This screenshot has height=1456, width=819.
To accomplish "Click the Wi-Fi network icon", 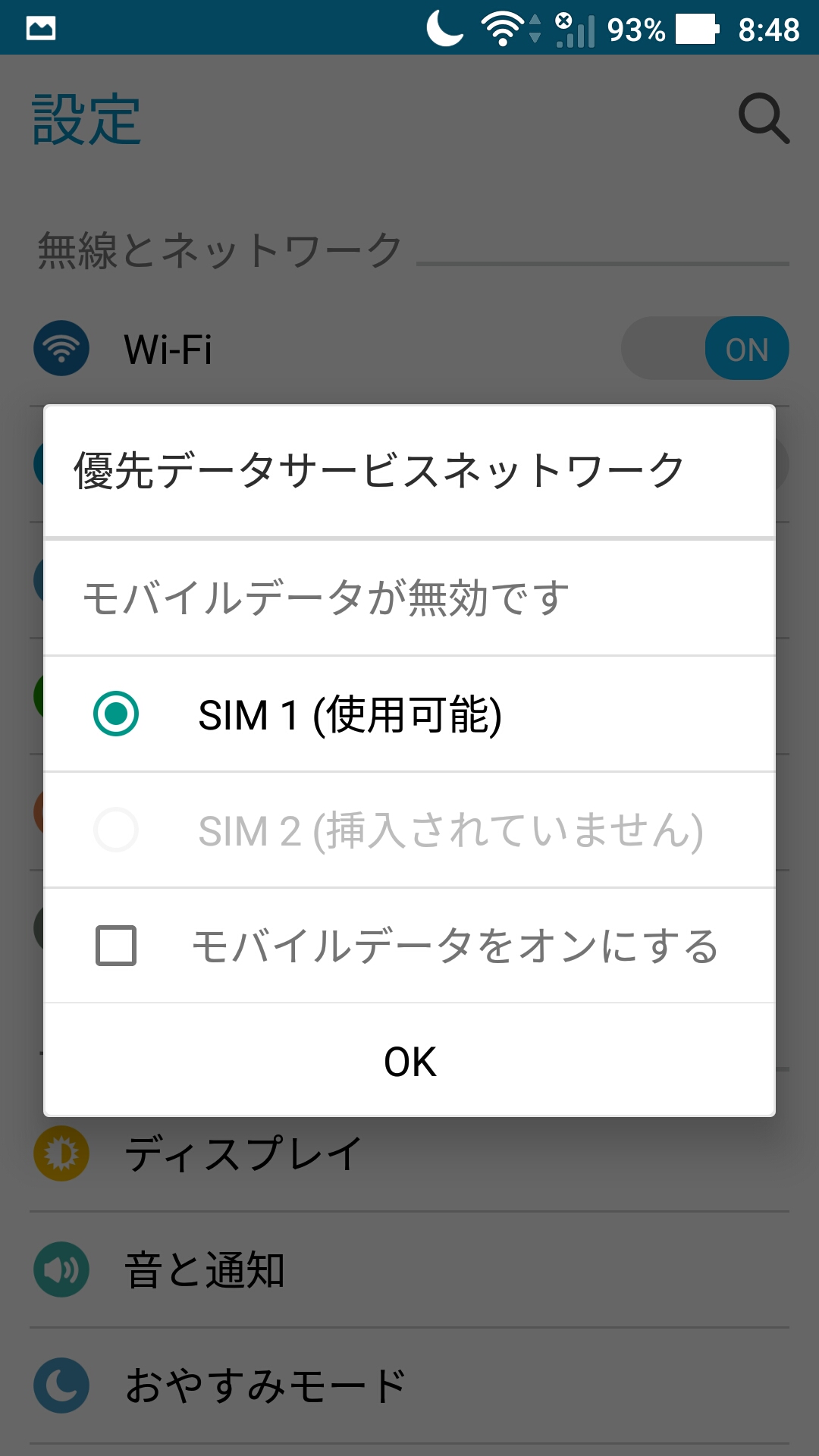I will click(x=61, y=348).
